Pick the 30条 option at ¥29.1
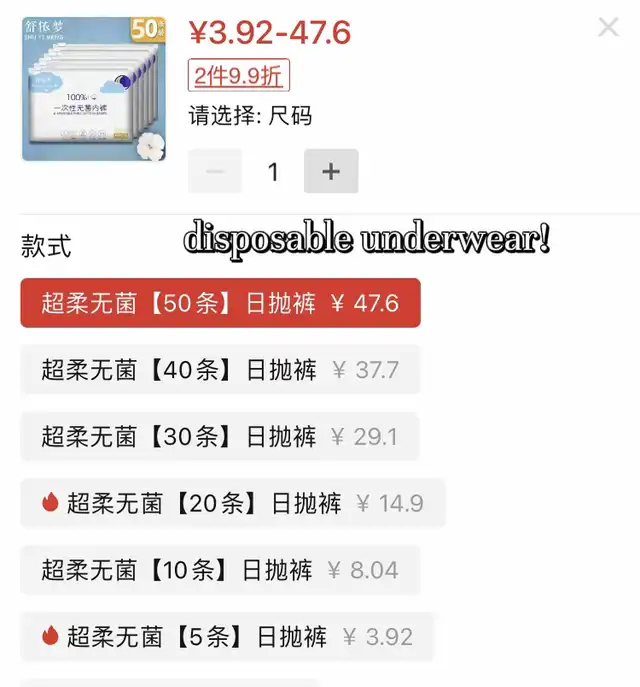The height and width of the screenshot is (687, 640). click(219, 437)
